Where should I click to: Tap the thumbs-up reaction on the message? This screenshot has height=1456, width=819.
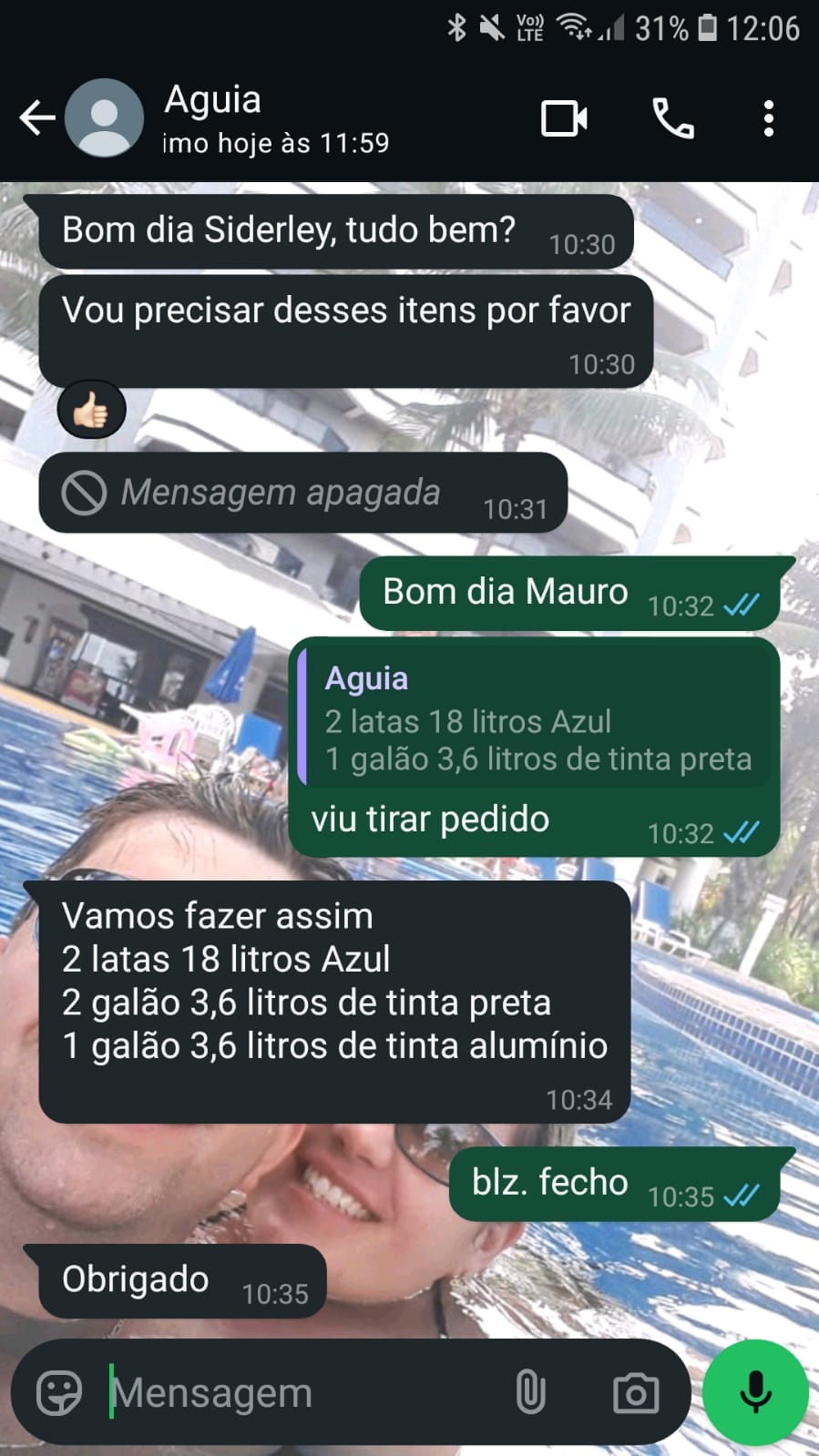coord(91,411)
